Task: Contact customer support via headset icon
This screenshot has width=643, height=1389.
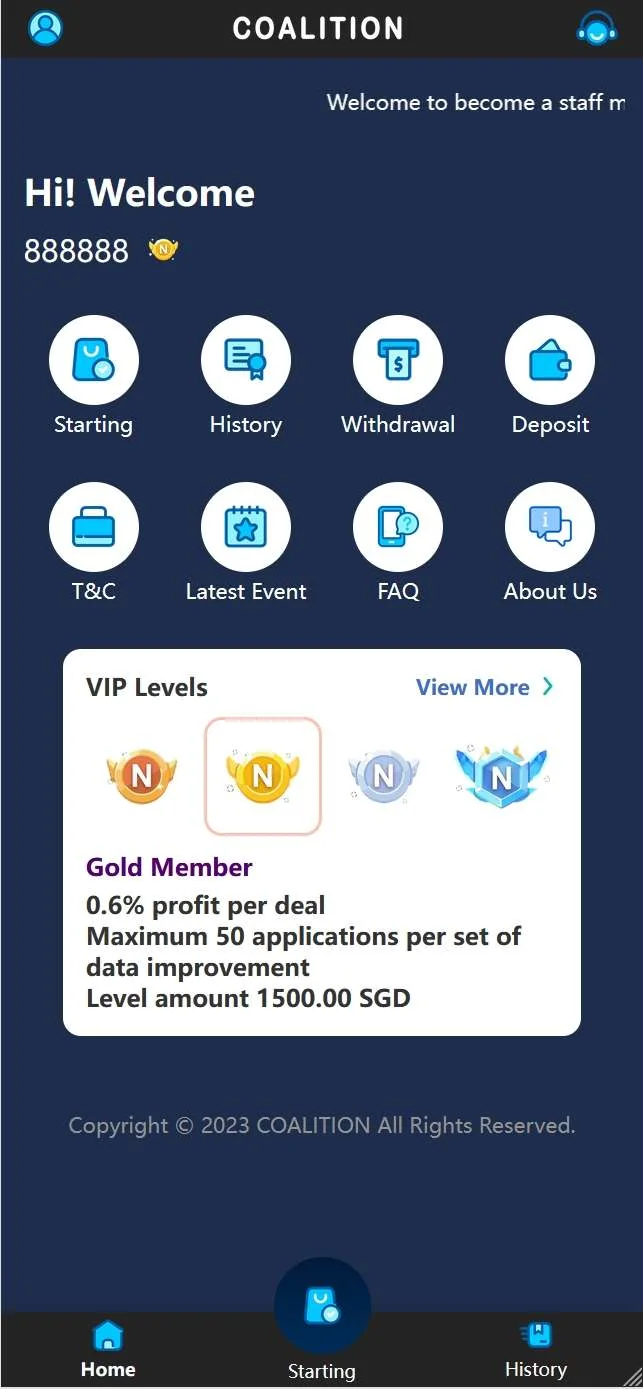Action: [597, 28]
